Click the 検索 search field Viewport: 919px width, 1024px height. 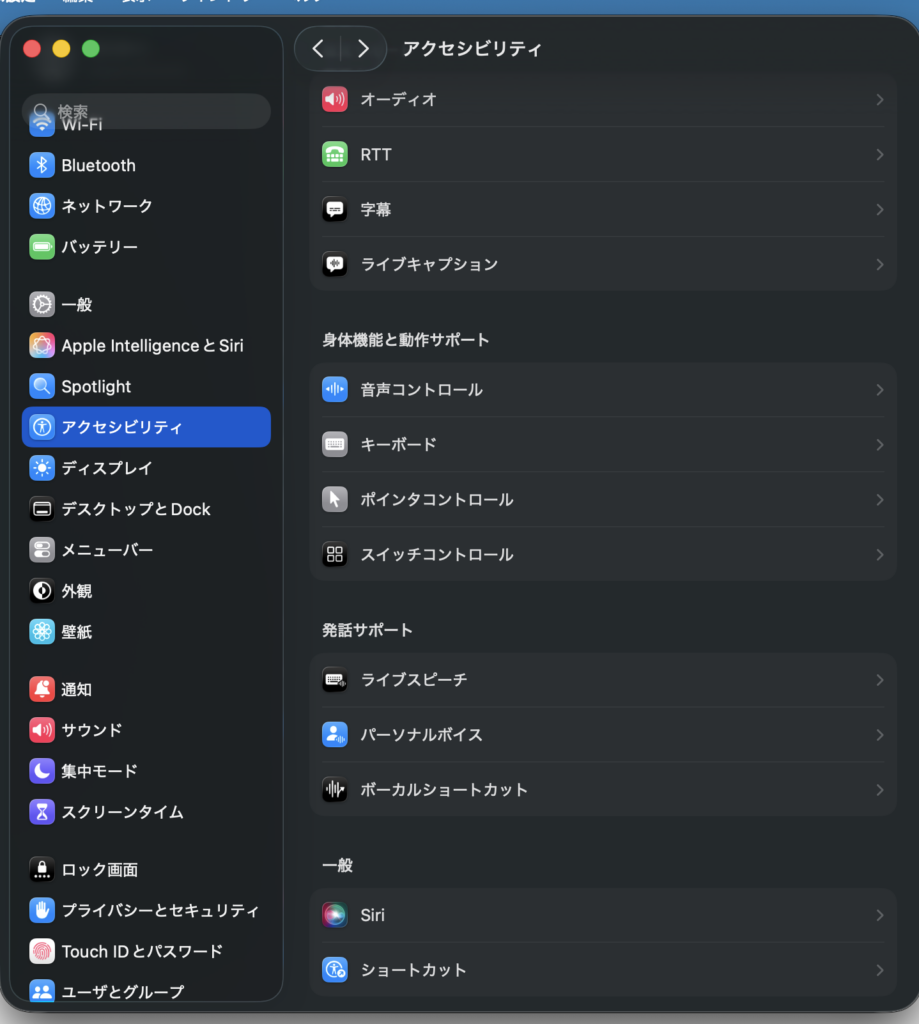point(150,111)
